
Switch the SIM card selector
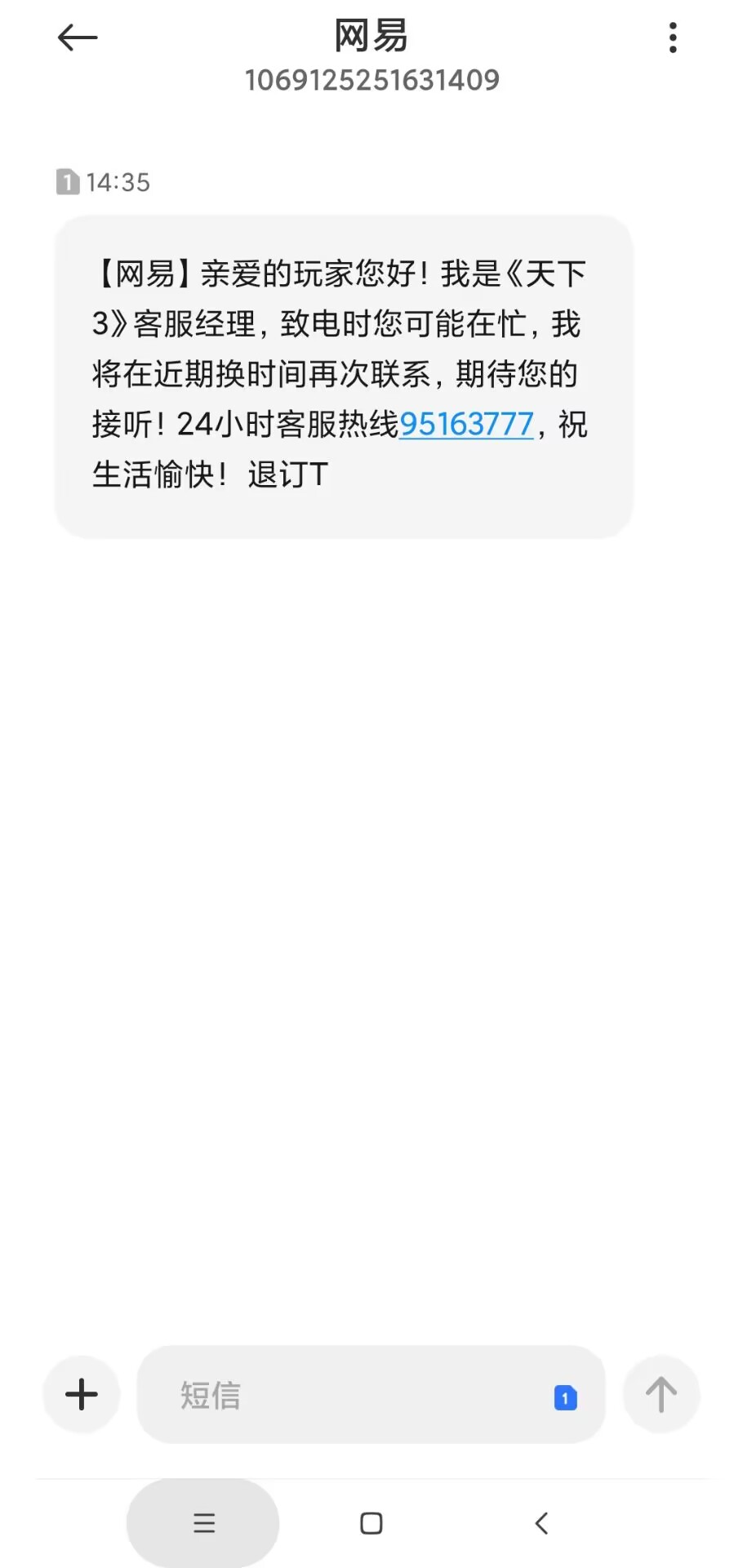pyautogui.click(x=565, y=1397)
